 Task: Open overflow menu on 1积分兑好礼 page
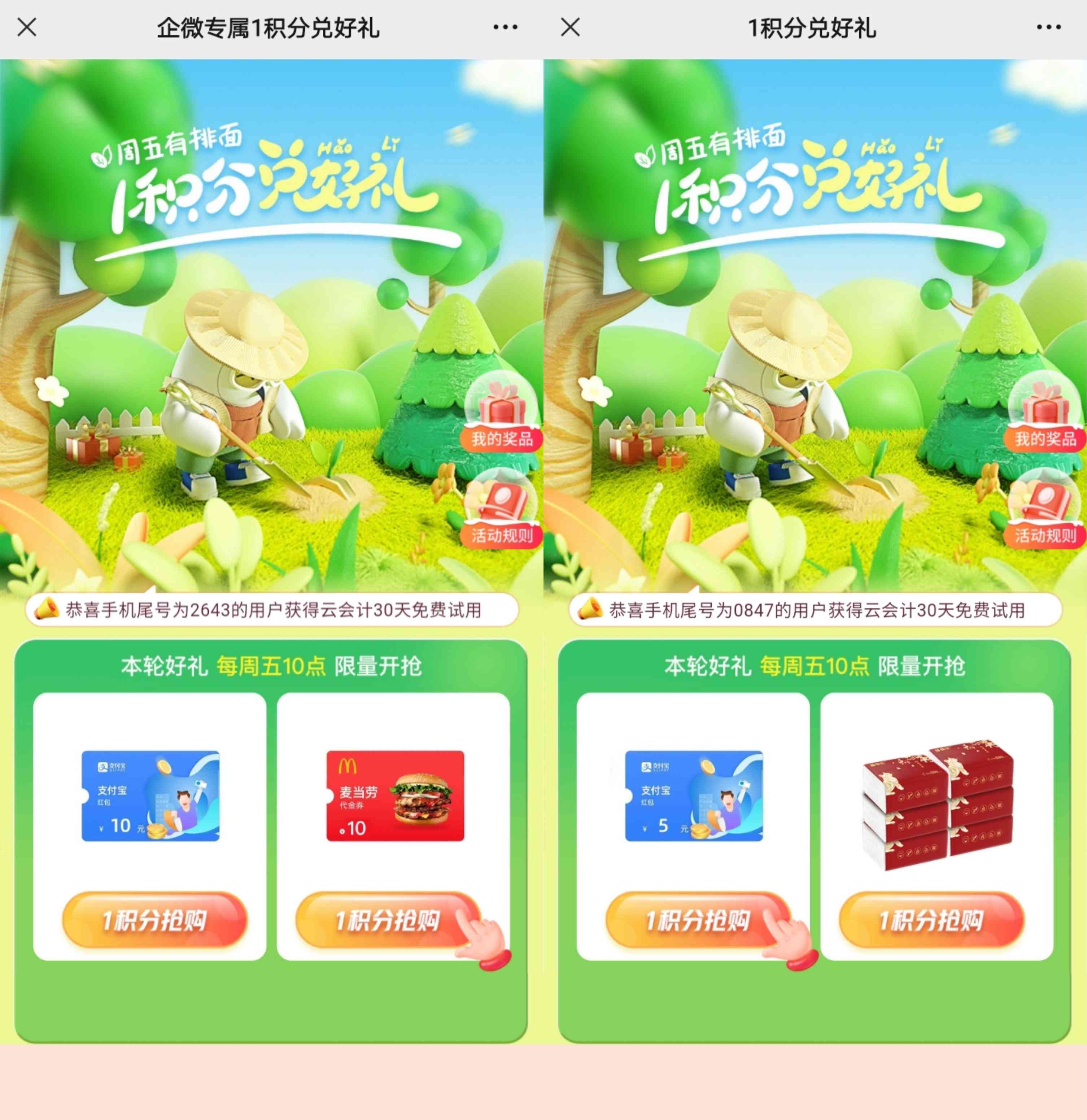click(x=1048, y=27)
